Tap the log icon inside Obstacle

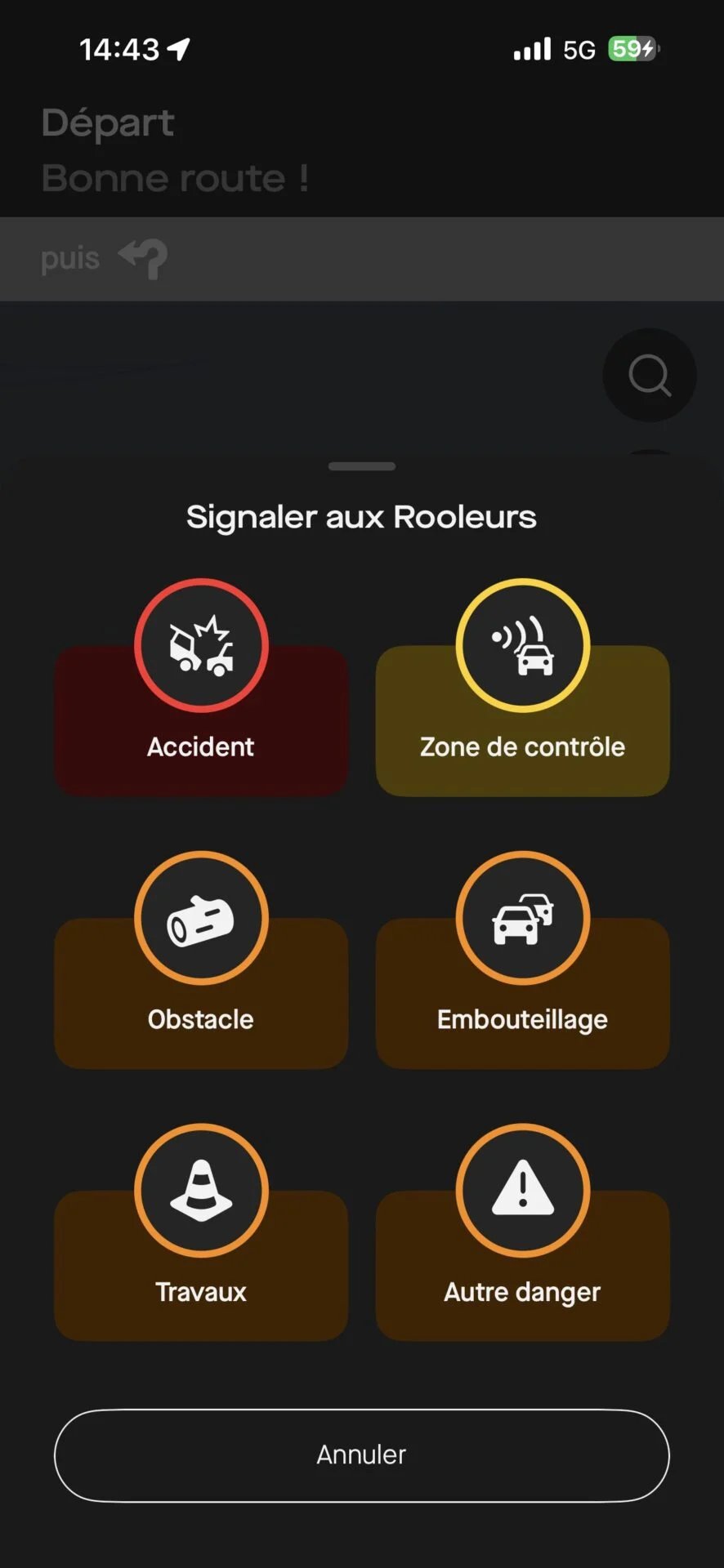point(200,917)
